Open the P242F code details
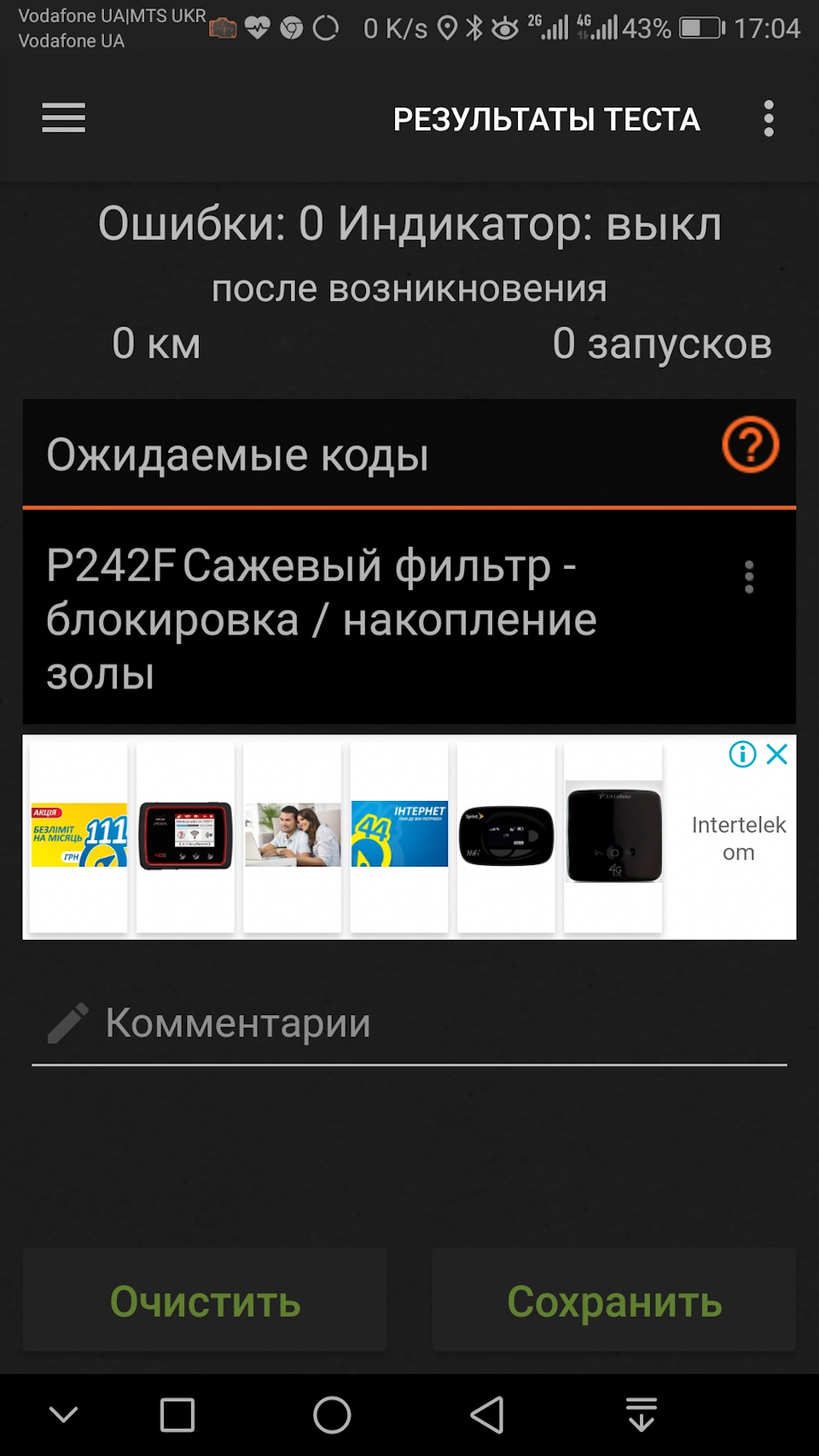 pos(341,618)
